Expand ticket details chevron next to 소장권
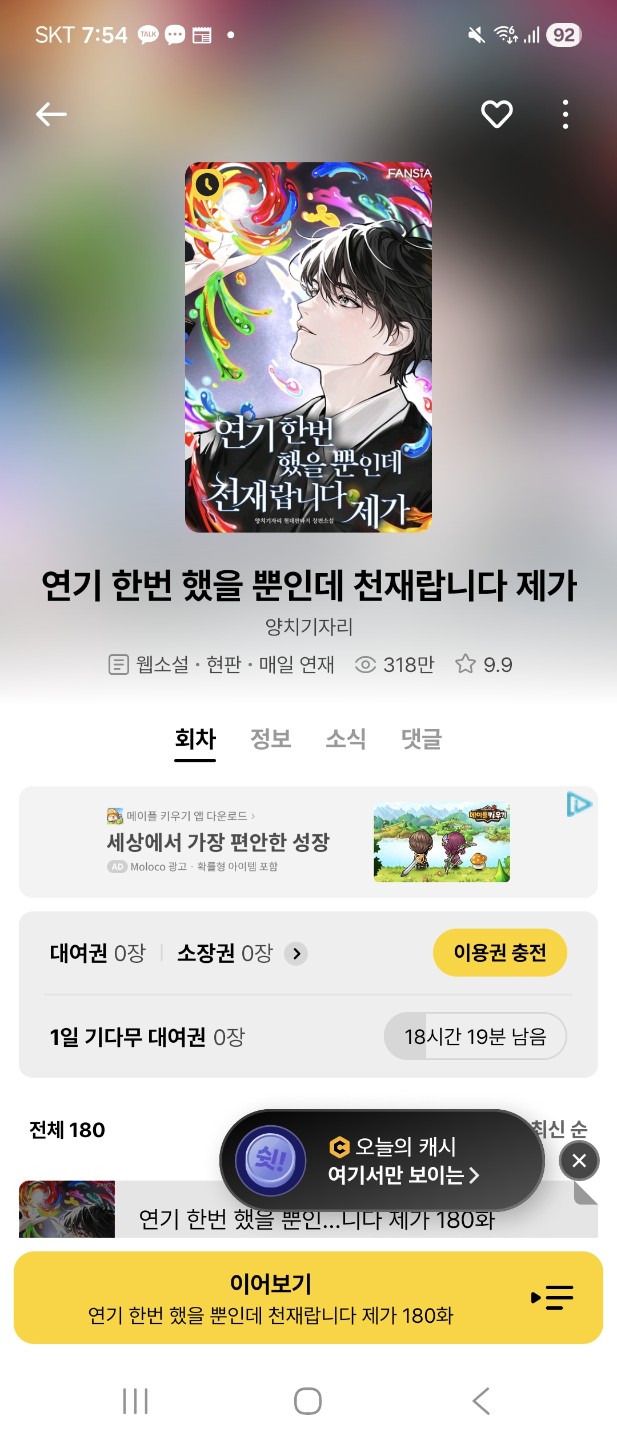Image resolution: width=617 pixels, height=1440 pixels. tap(295, 954)
